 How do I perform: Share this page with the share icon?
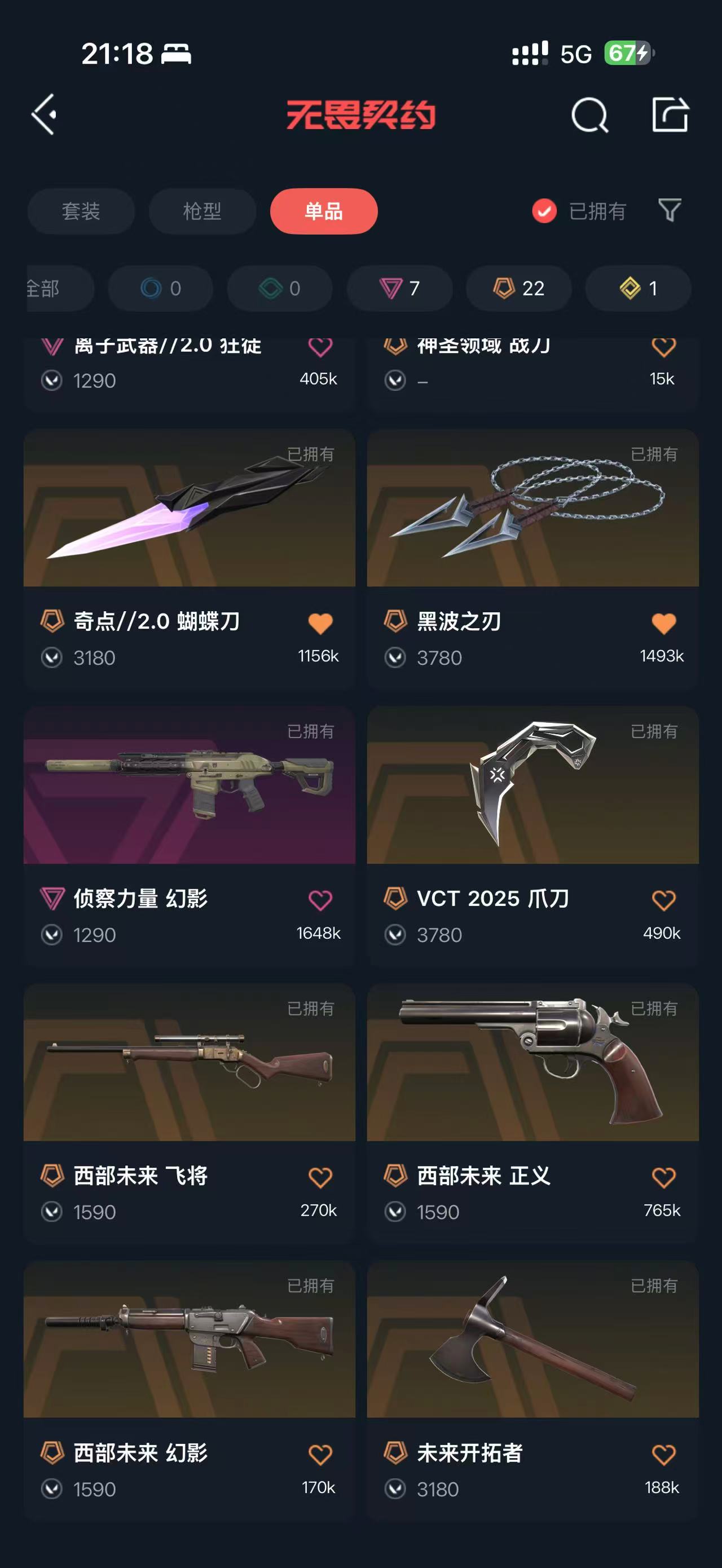point(670,114)
